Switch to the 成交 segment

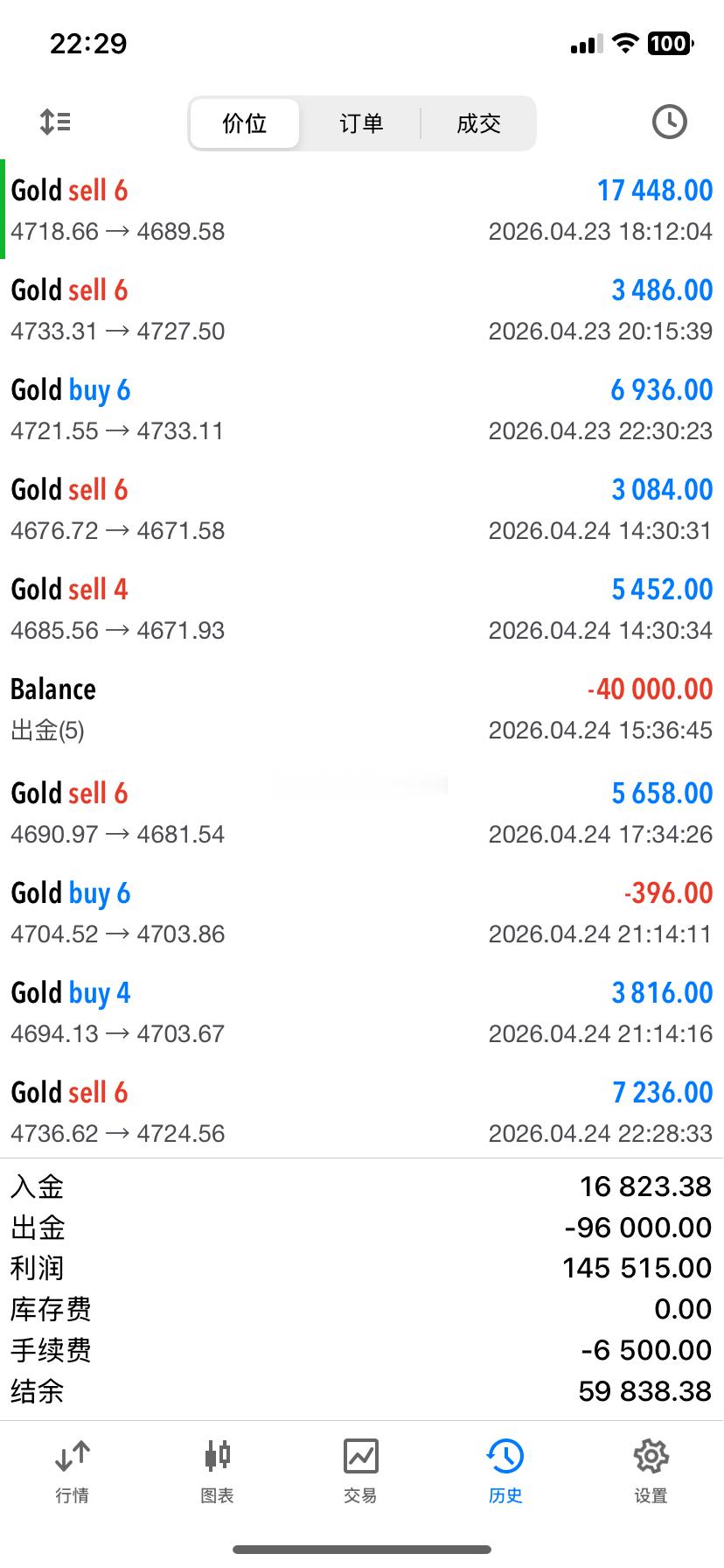click(x=478, y=123)
